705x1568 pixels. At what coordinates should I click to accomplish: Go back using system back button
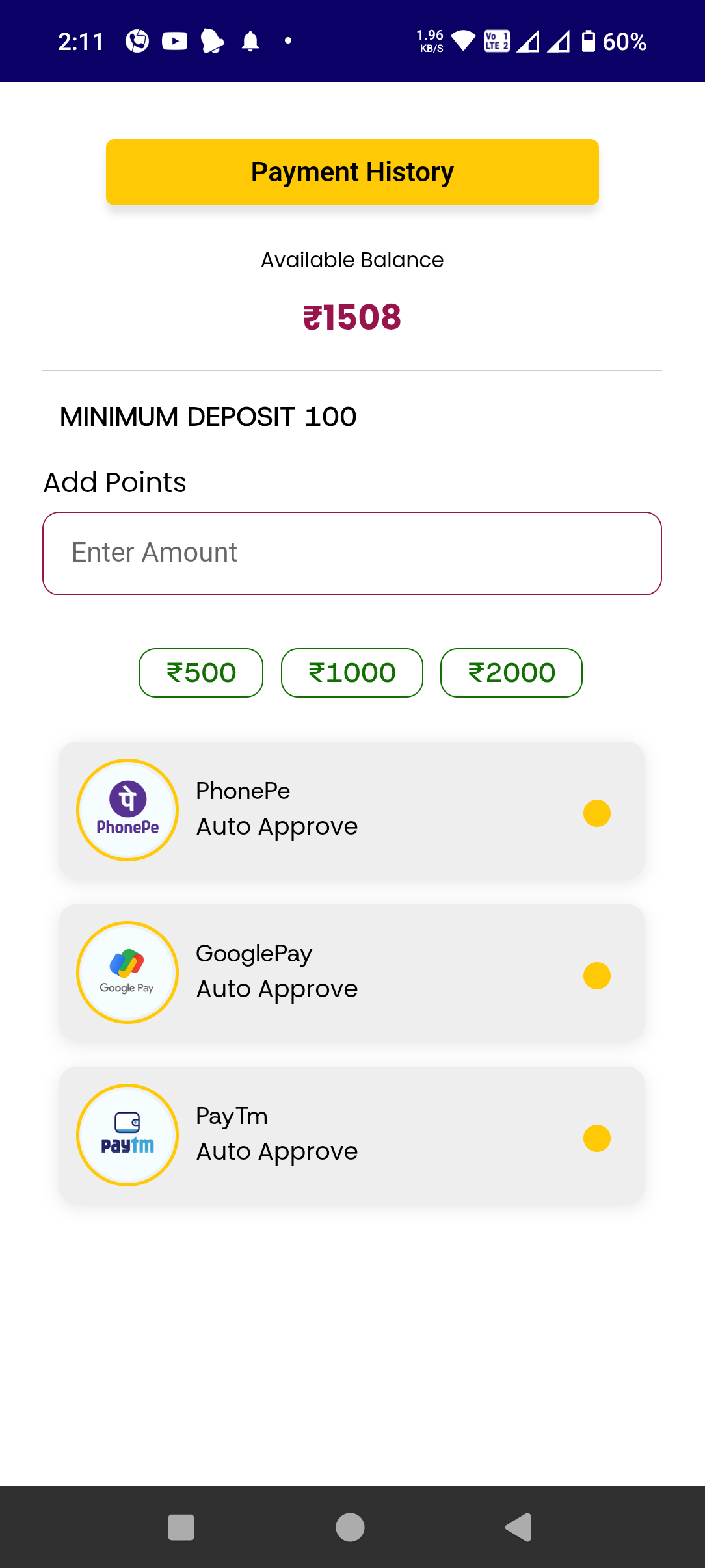tap(519, 1527)
